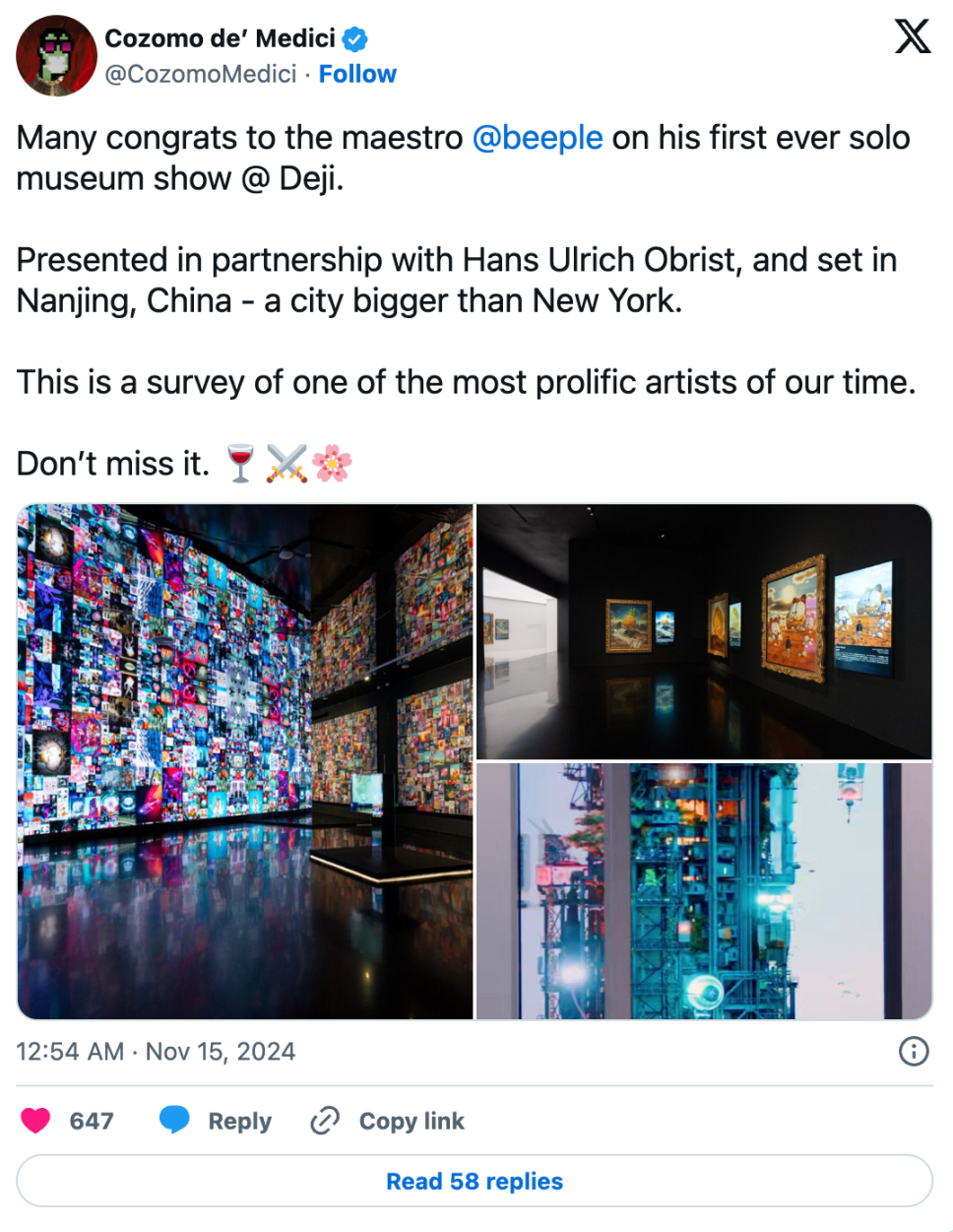Copy link to this tweet
Screen dimensions: 953x1232
387,1121
